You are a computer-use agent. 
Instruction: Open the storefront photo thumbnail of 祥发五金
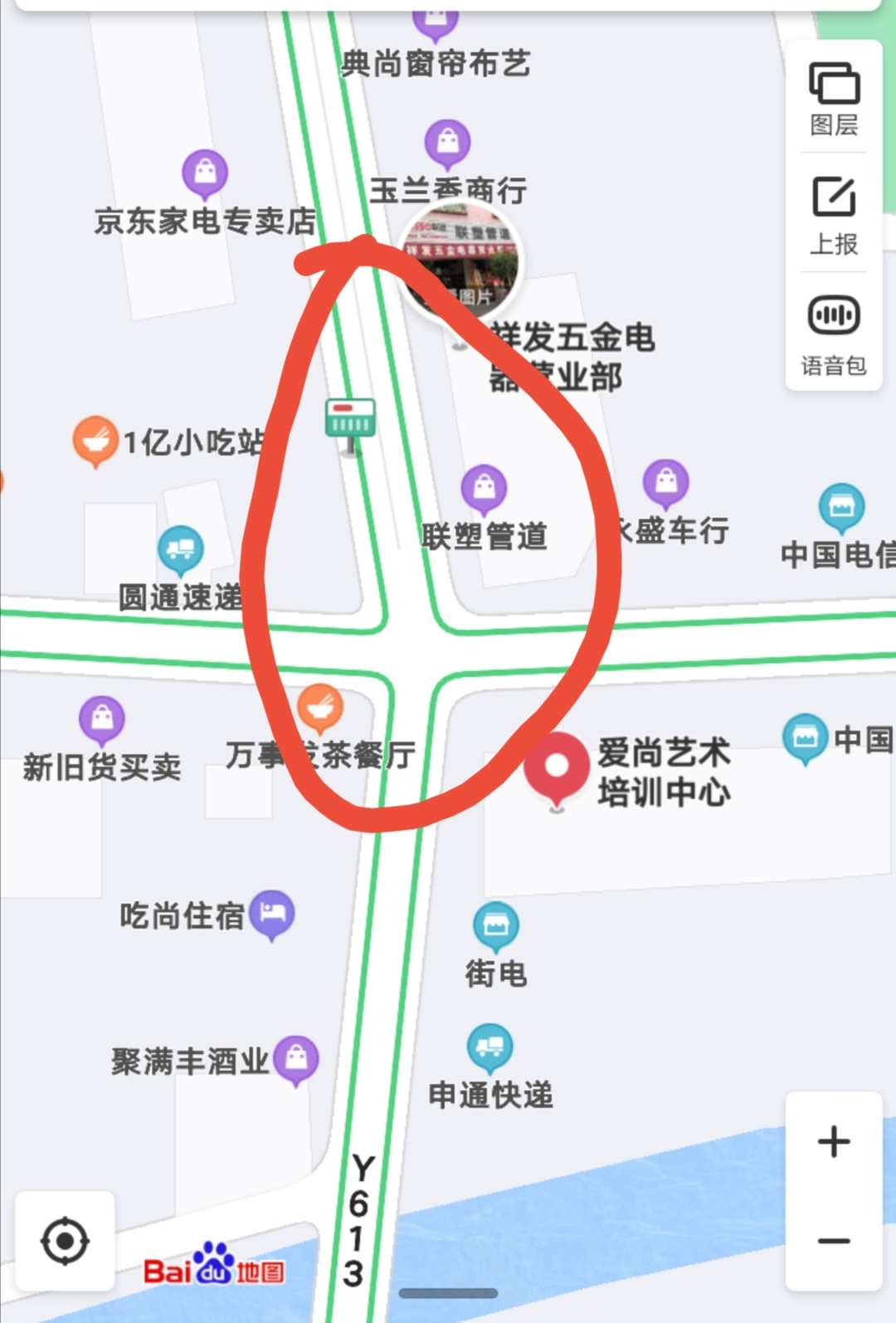point(461,259)
